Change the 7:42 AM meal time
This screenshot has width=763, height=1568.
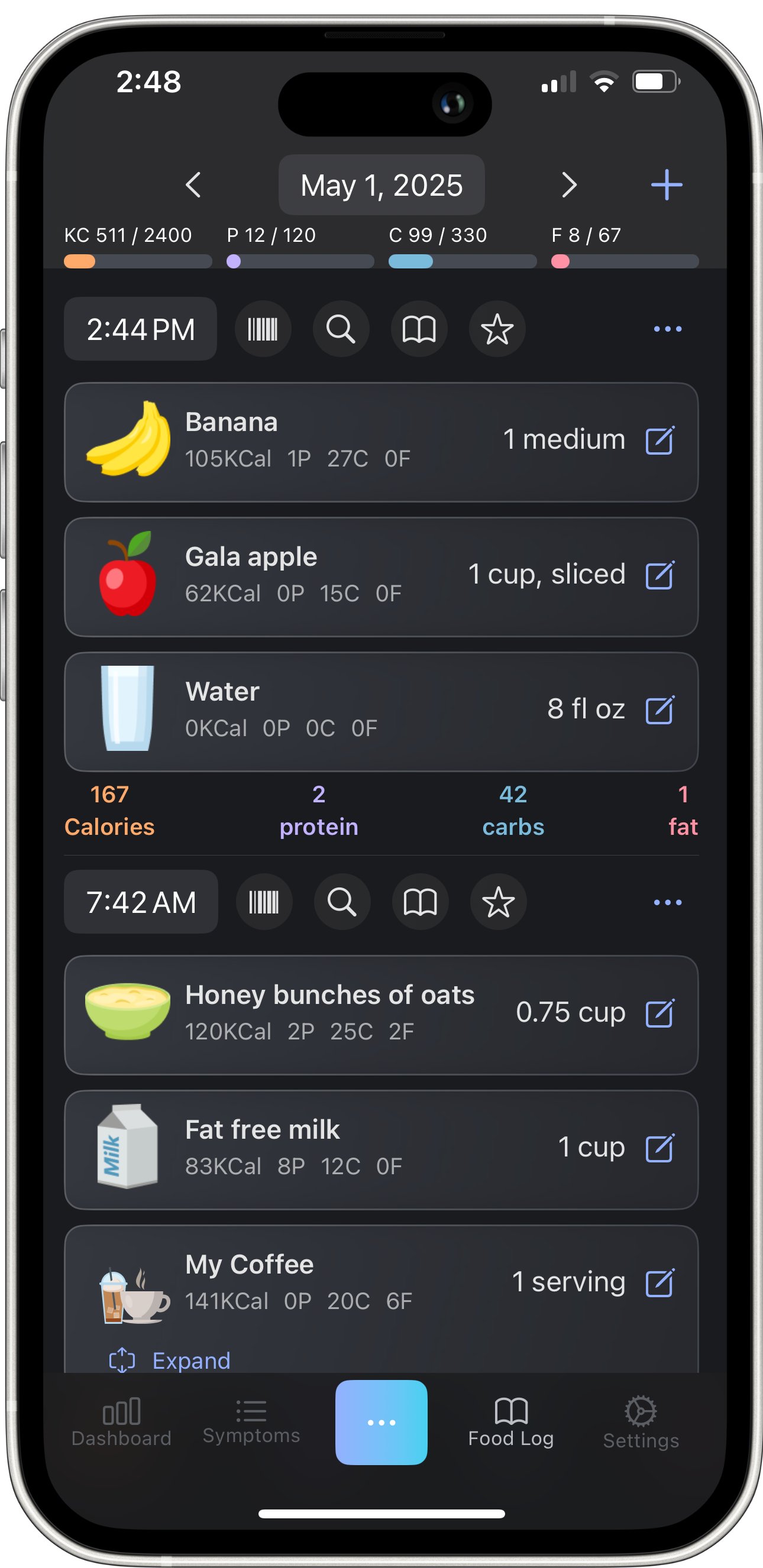pos(141,902)
